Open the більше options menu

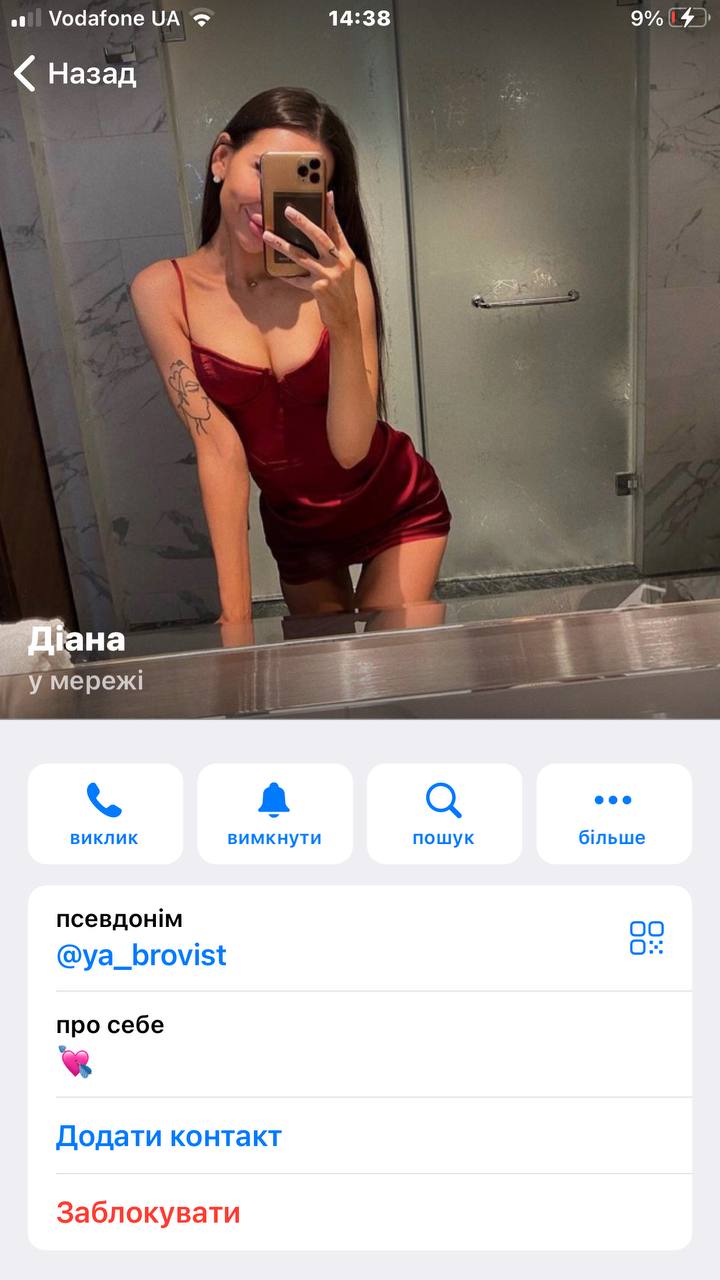point(614,814)
